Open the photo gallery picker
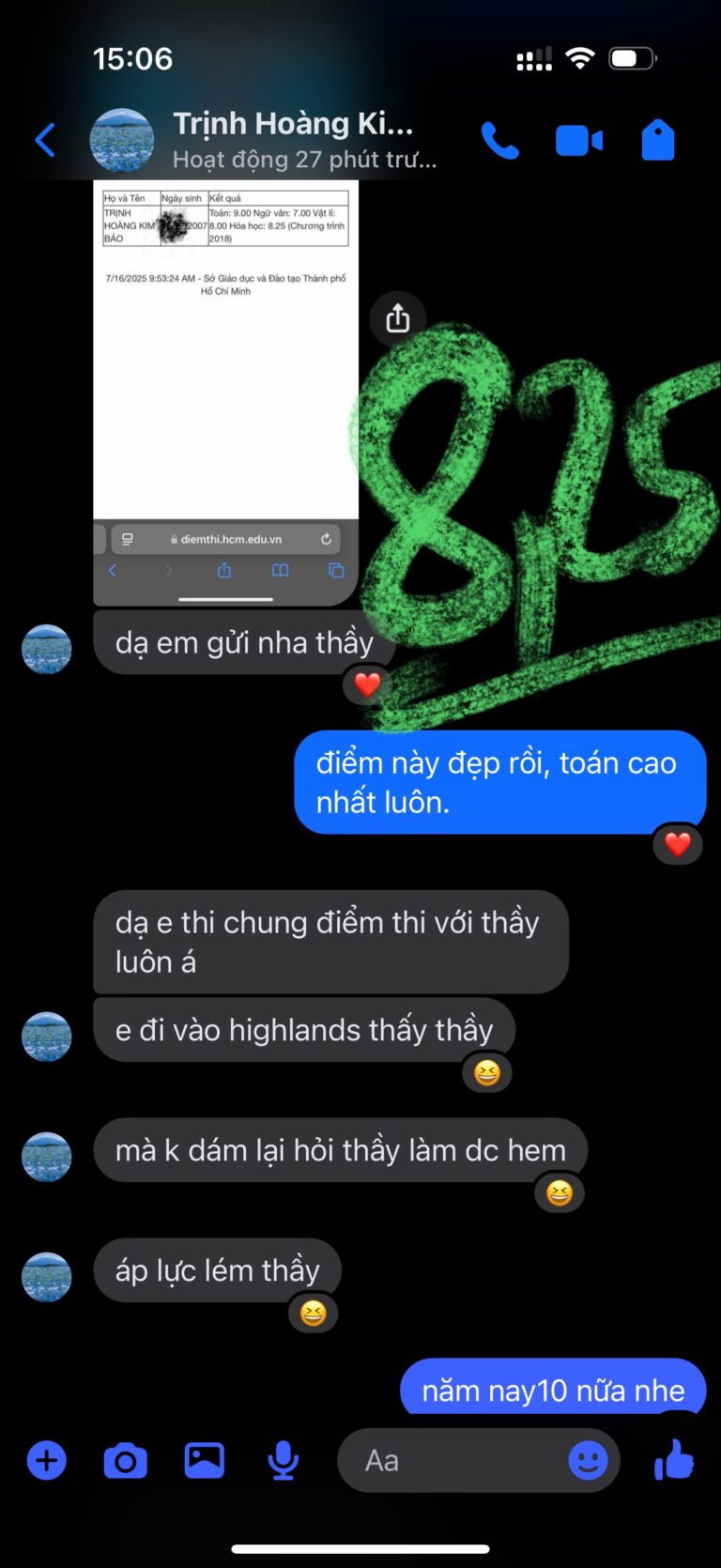The width and height of the screenshot is (721, 1568). tap(204, 1460)
